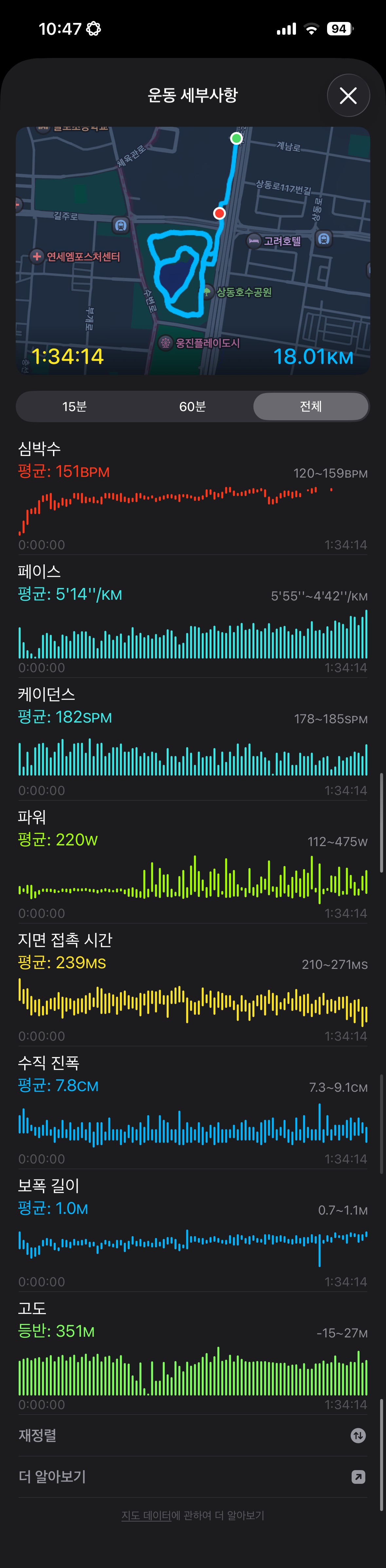This screenshot has width=386, height=1568.
Task: Open the workout route map
Action: point(193,250)
